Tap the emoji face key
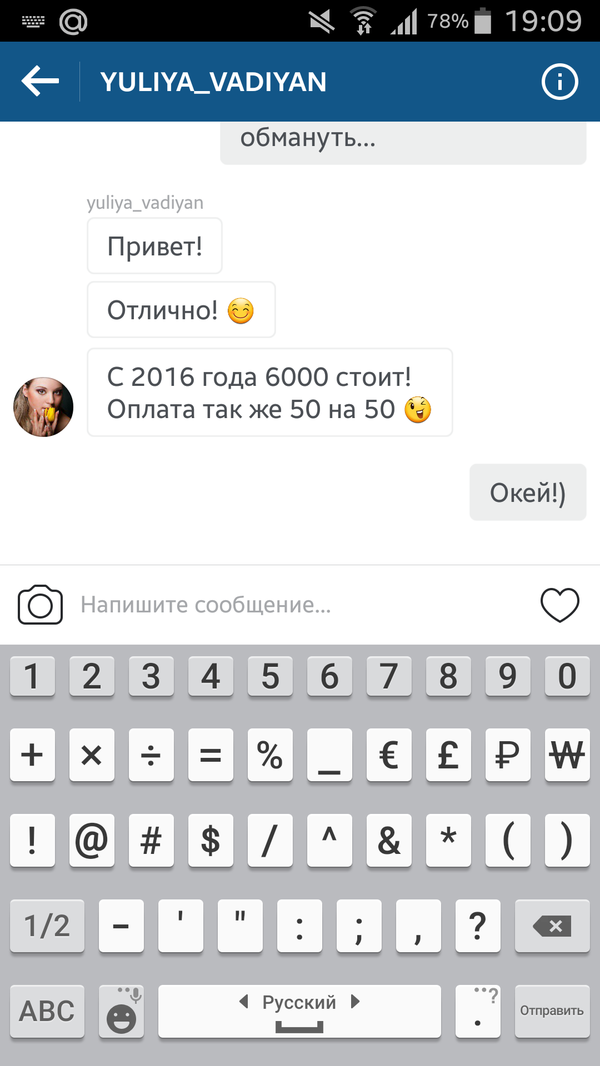 tap(121, 1012)
